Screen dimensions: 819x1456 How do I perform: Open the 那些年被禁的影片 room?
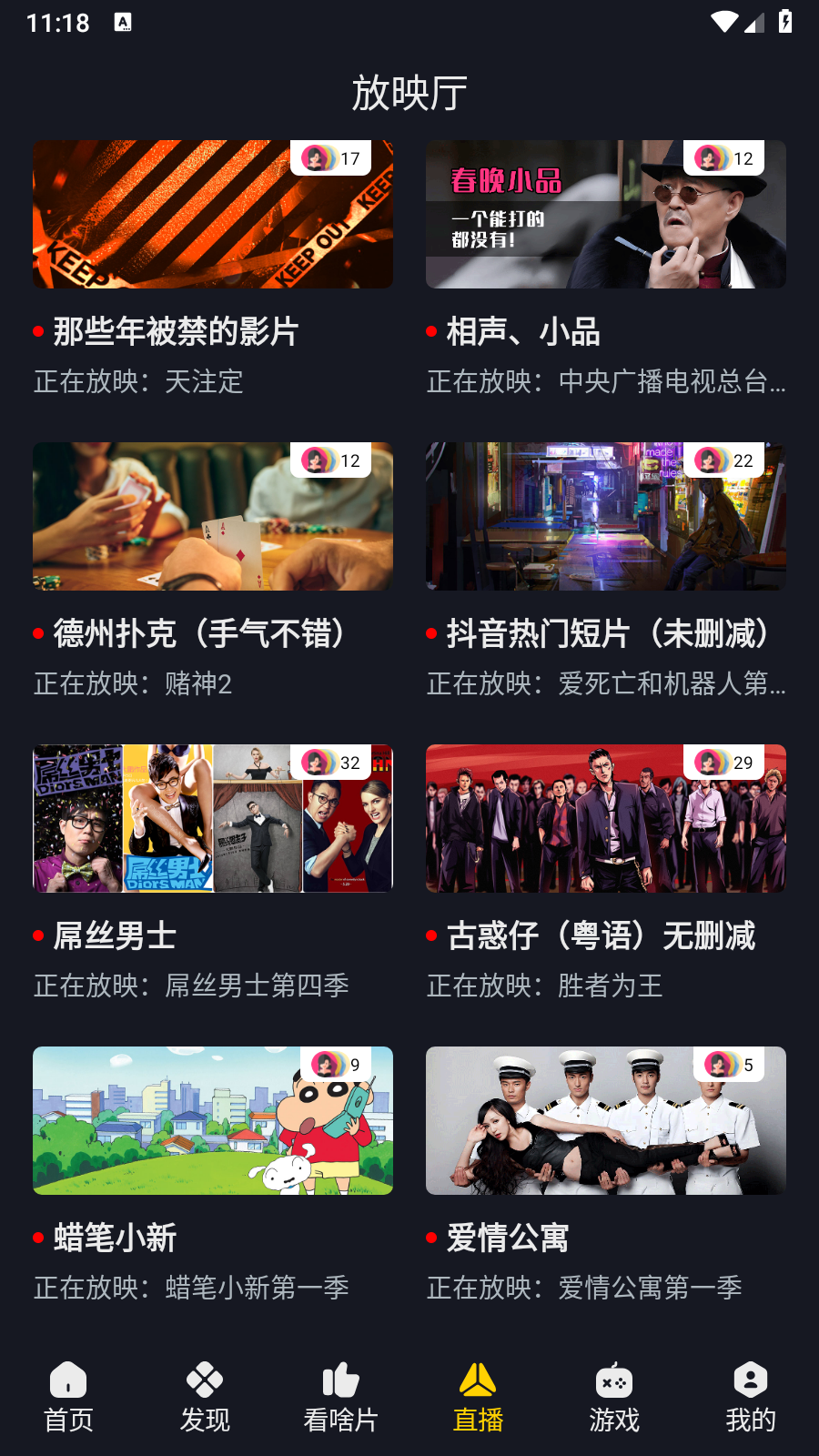tap(212, 214)
